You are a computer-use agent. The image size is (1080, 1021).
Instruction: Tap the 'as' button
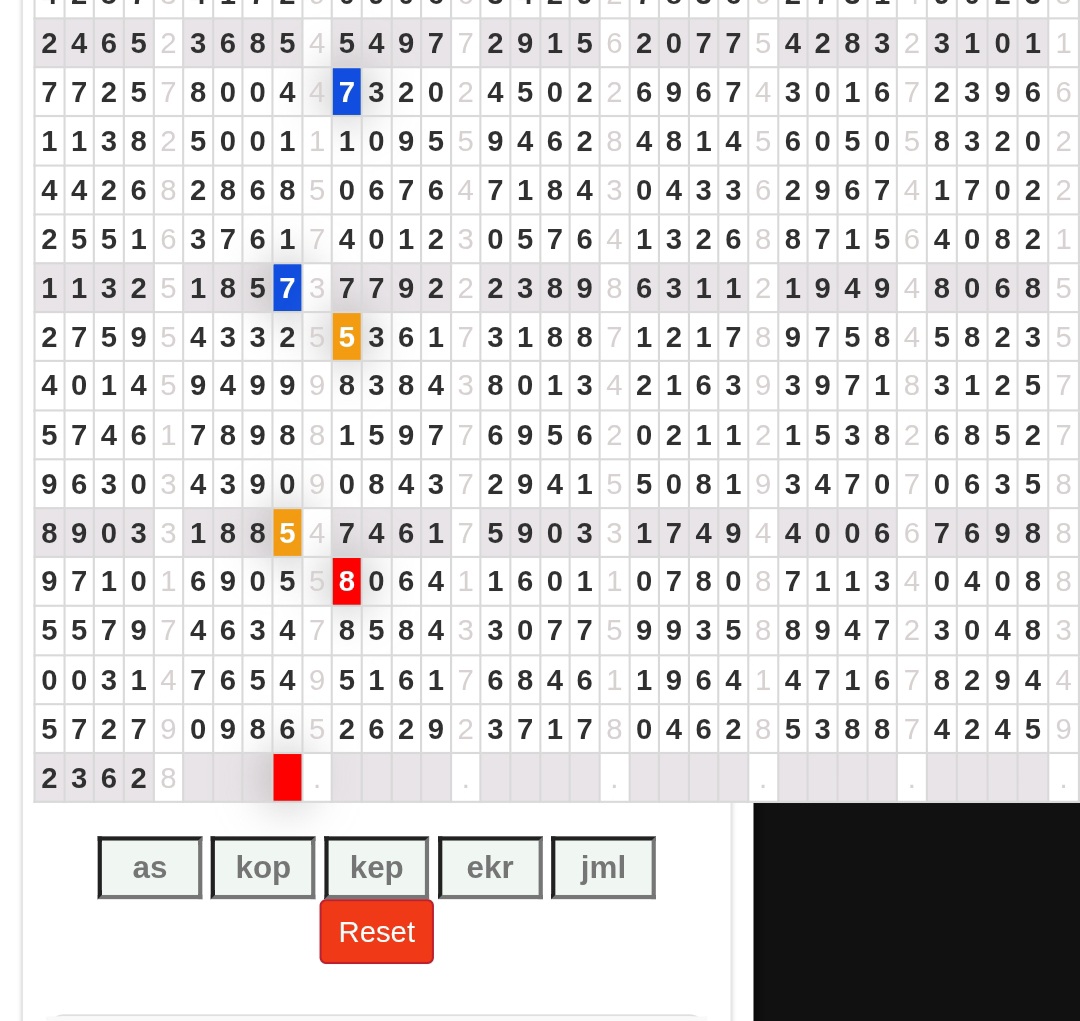coord(150,867)
